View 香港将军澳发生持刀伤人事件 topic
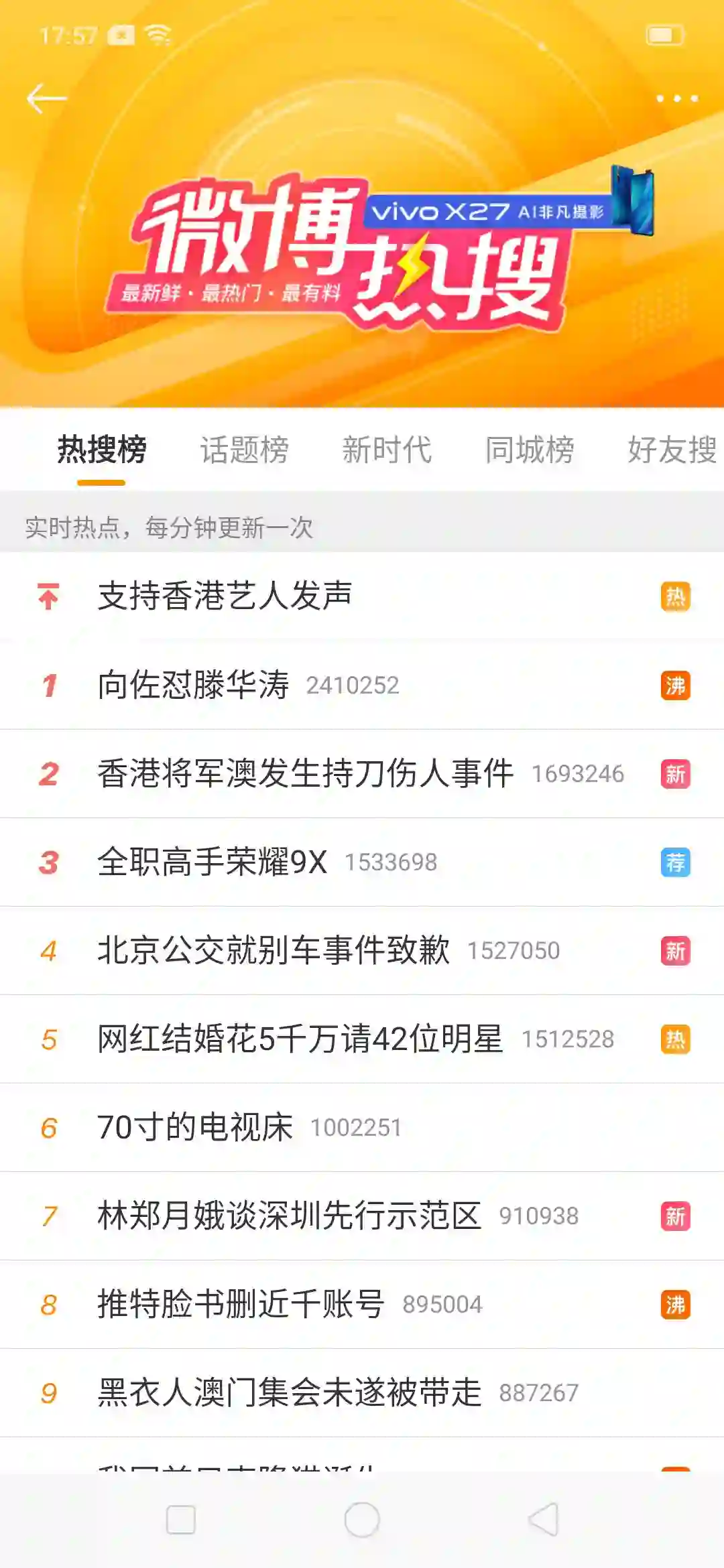Image resolution: width=724 pixels, height=1568 pixels. point(306,774)
